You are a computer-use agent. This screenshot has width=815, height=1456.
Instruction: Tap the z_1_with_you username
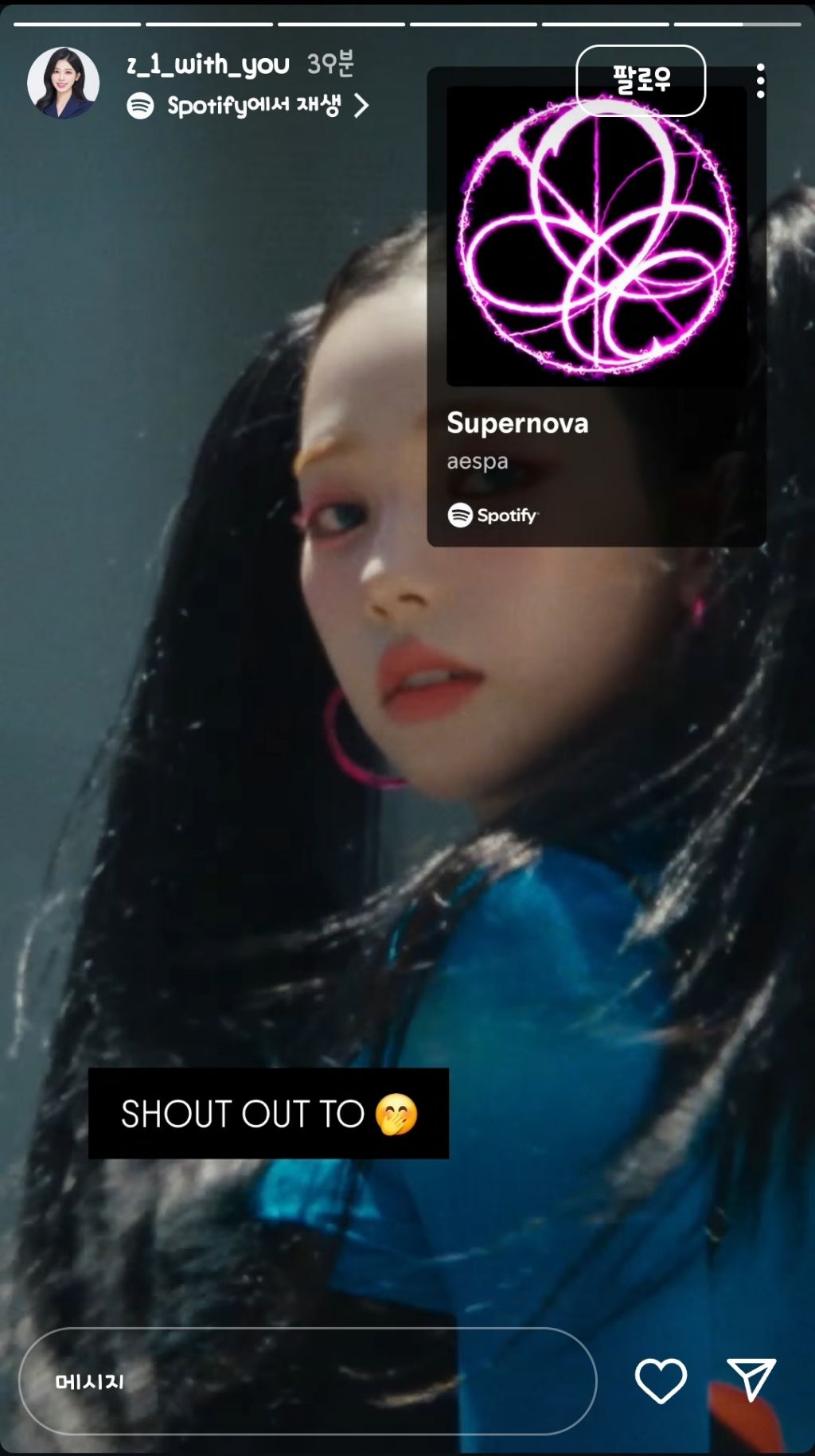click(x=208, y=64)
